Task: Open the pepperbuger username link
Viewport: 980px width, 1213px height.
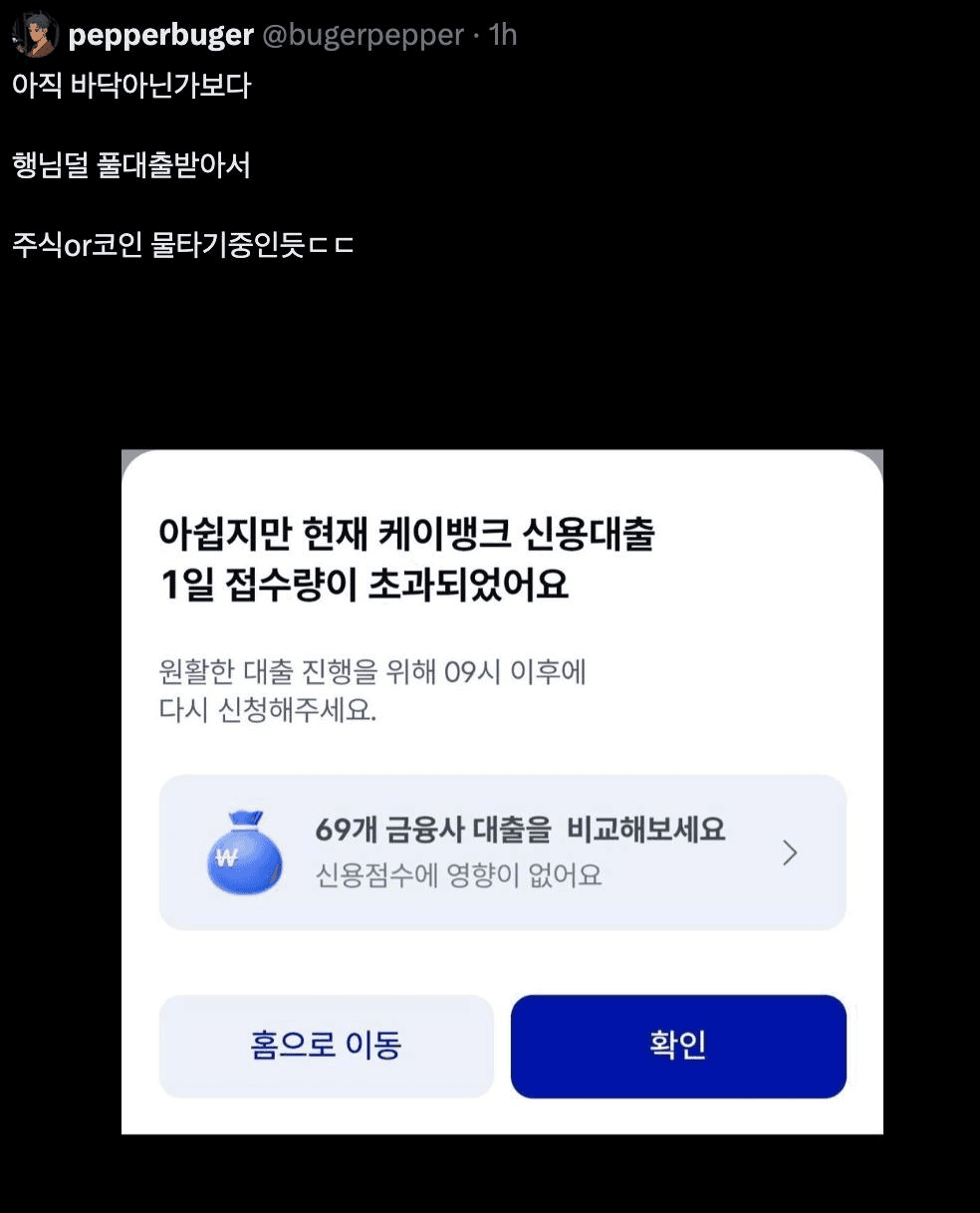Action: pyautogui.click(x=160, y=35)
